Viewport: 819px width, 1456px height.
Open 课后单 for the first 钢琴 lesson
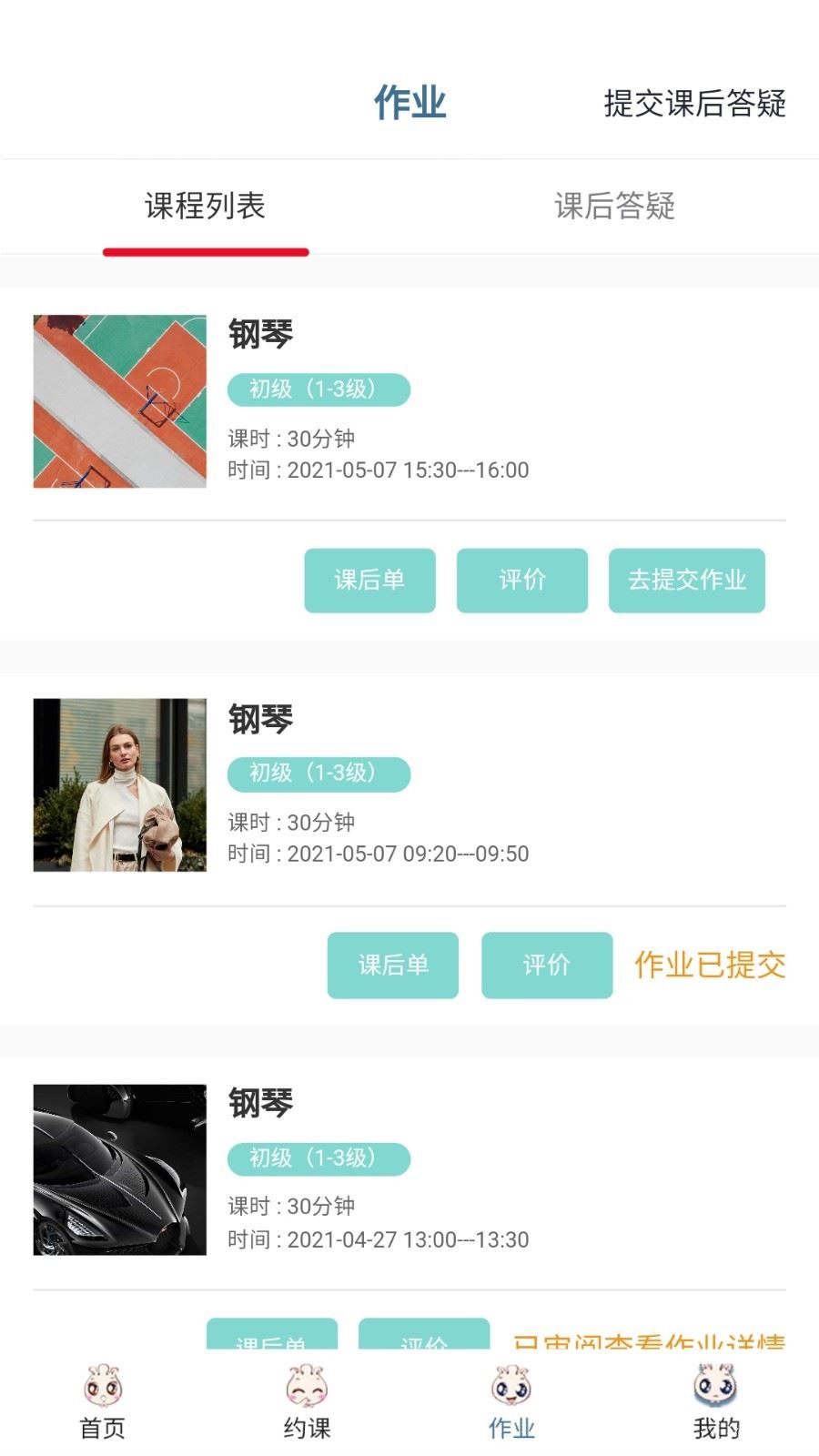pyautogui.click(x=370, y=580)
